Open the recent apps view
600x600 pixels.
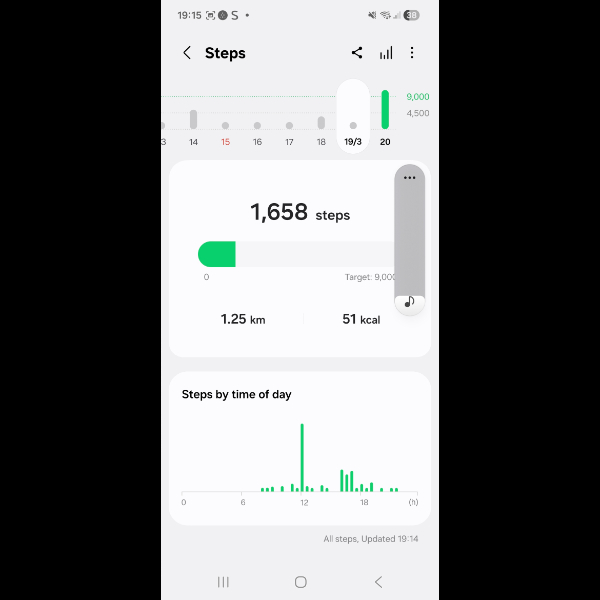[223, 581]
